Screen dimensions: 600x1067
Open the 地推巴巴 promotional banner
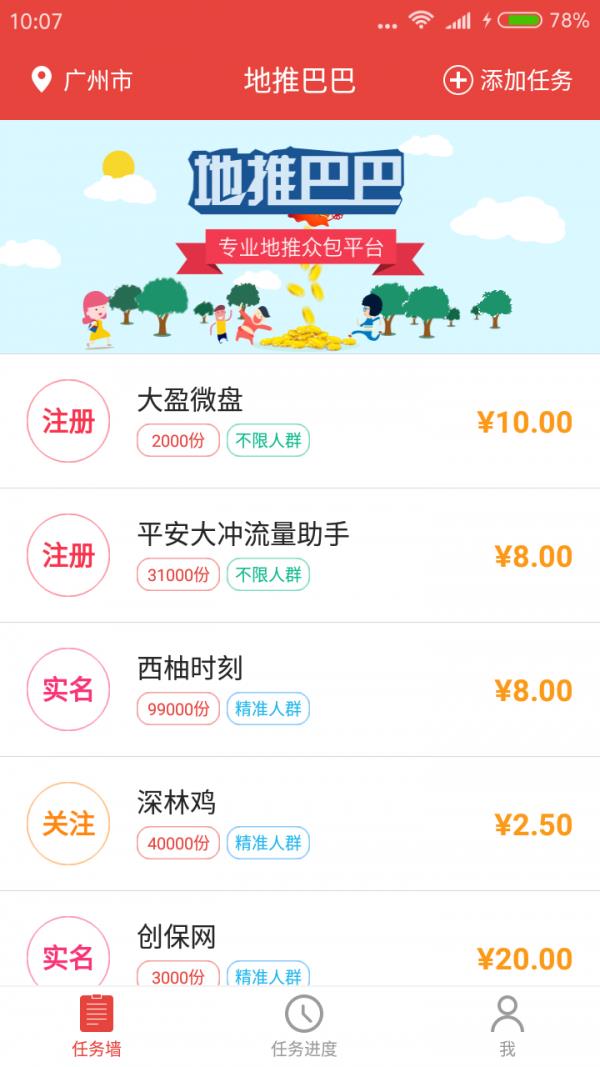click(300, 236)
